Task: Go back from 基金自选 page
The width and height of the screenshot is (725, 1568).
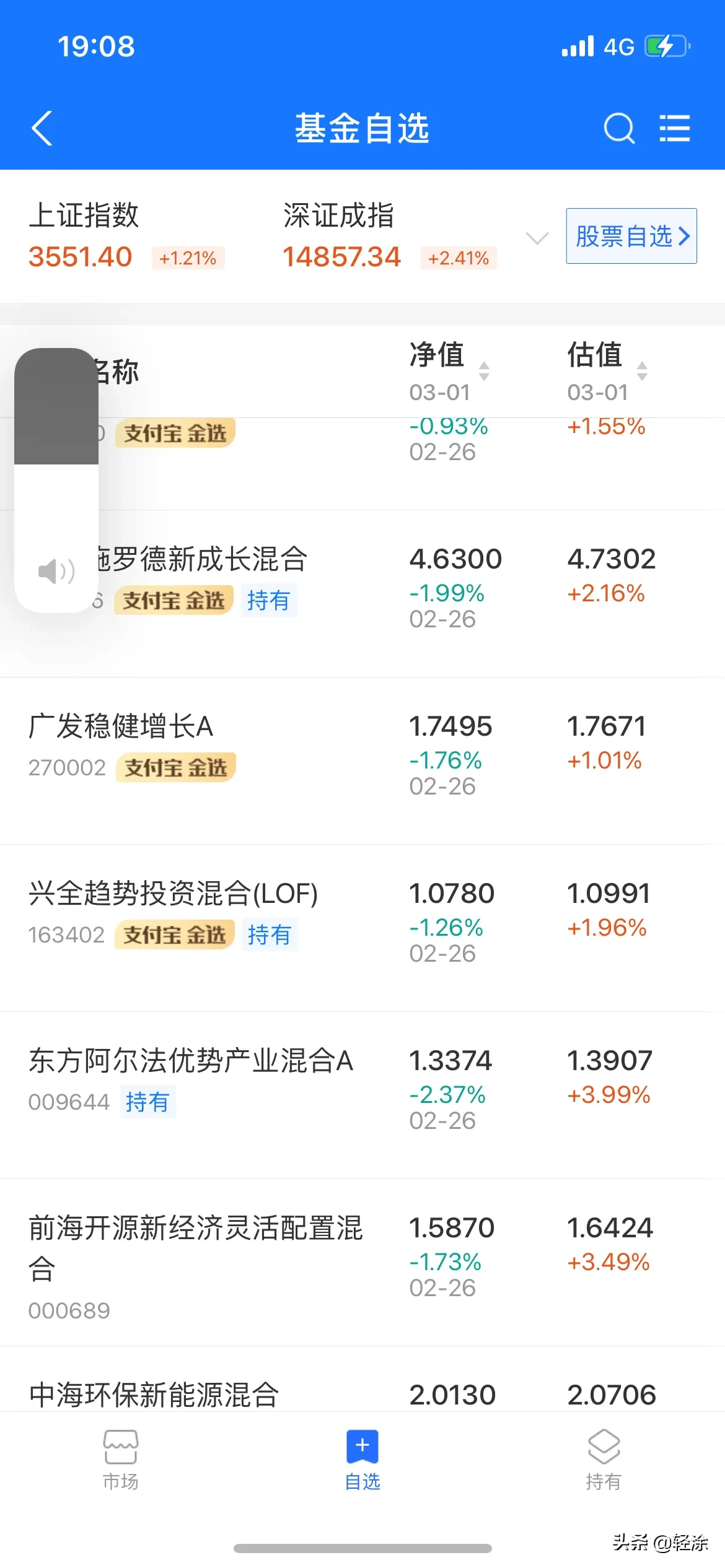Action: (x=42, y=128)
